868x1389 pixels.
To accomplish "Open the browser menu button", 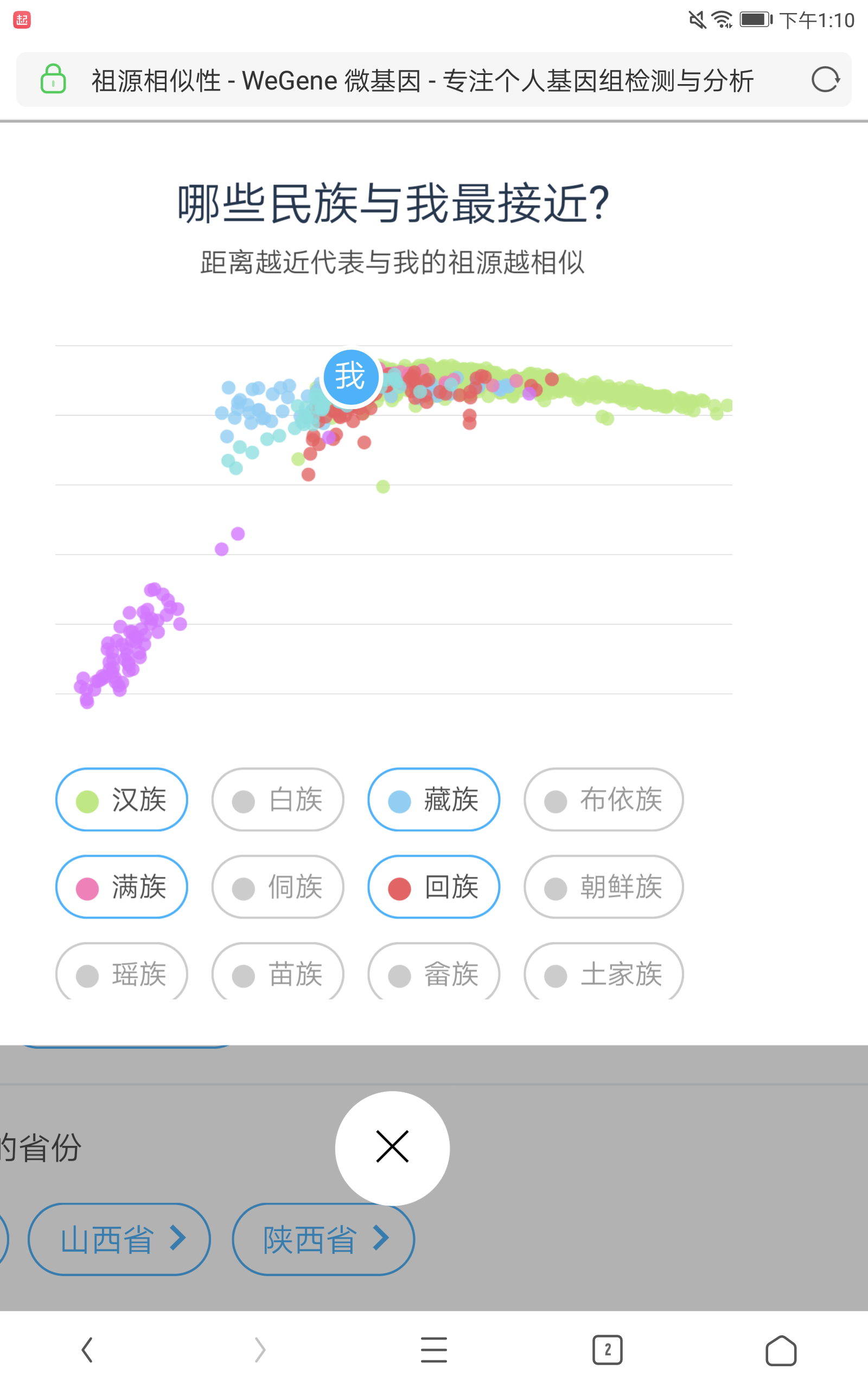I will (x=434, y=1349).
